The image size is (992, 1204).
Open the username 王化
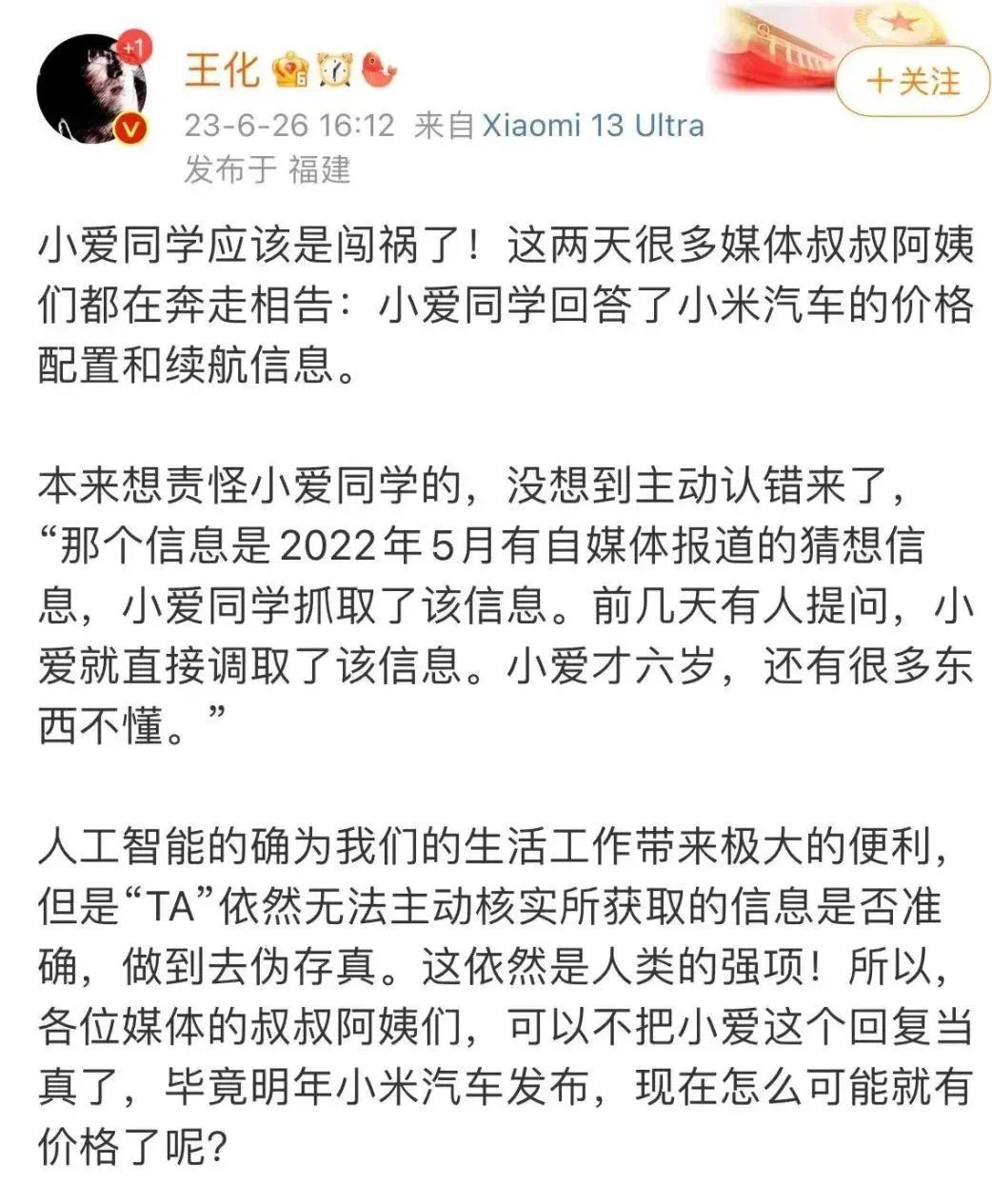[221, 69]
